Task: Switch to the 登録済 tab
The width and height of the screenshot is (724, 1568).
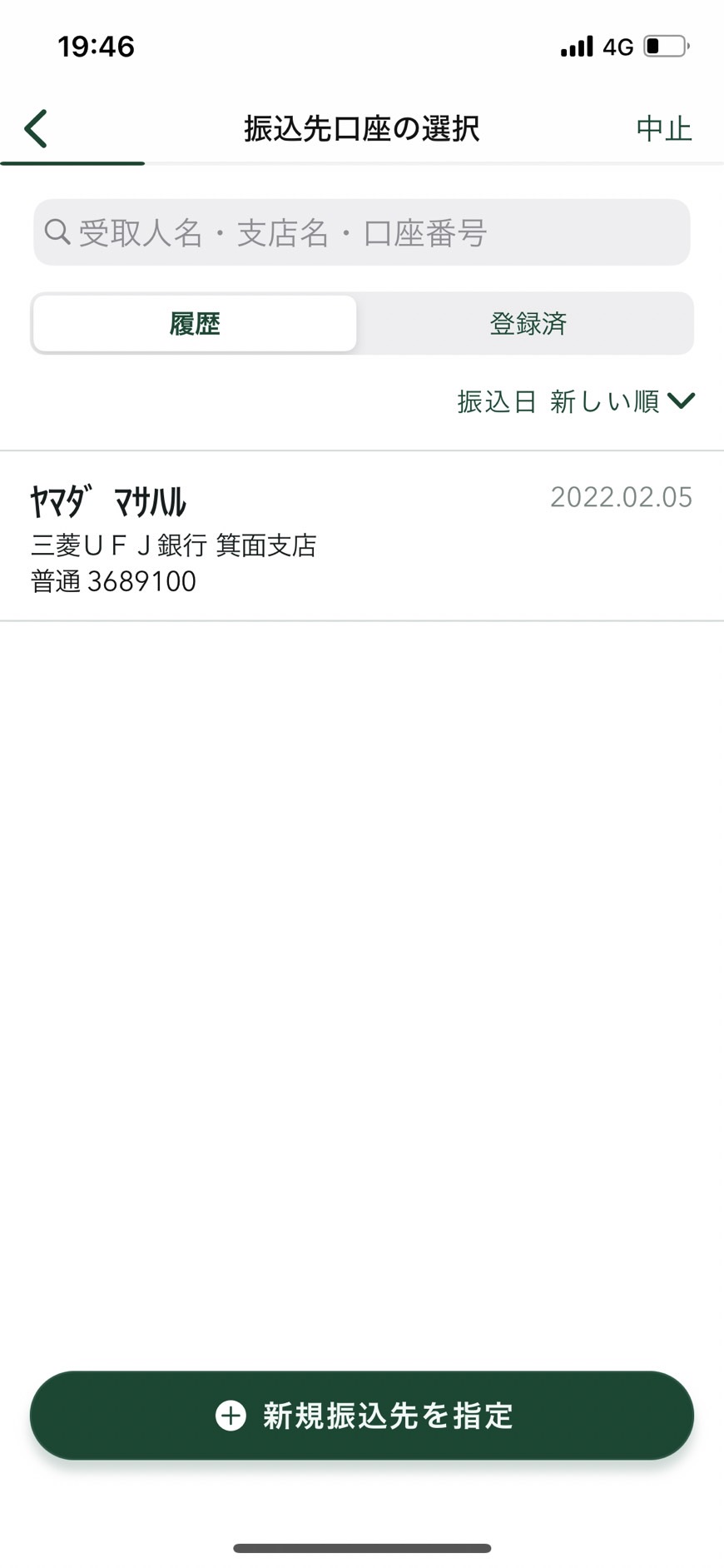Action: click(x=528, y=323)
